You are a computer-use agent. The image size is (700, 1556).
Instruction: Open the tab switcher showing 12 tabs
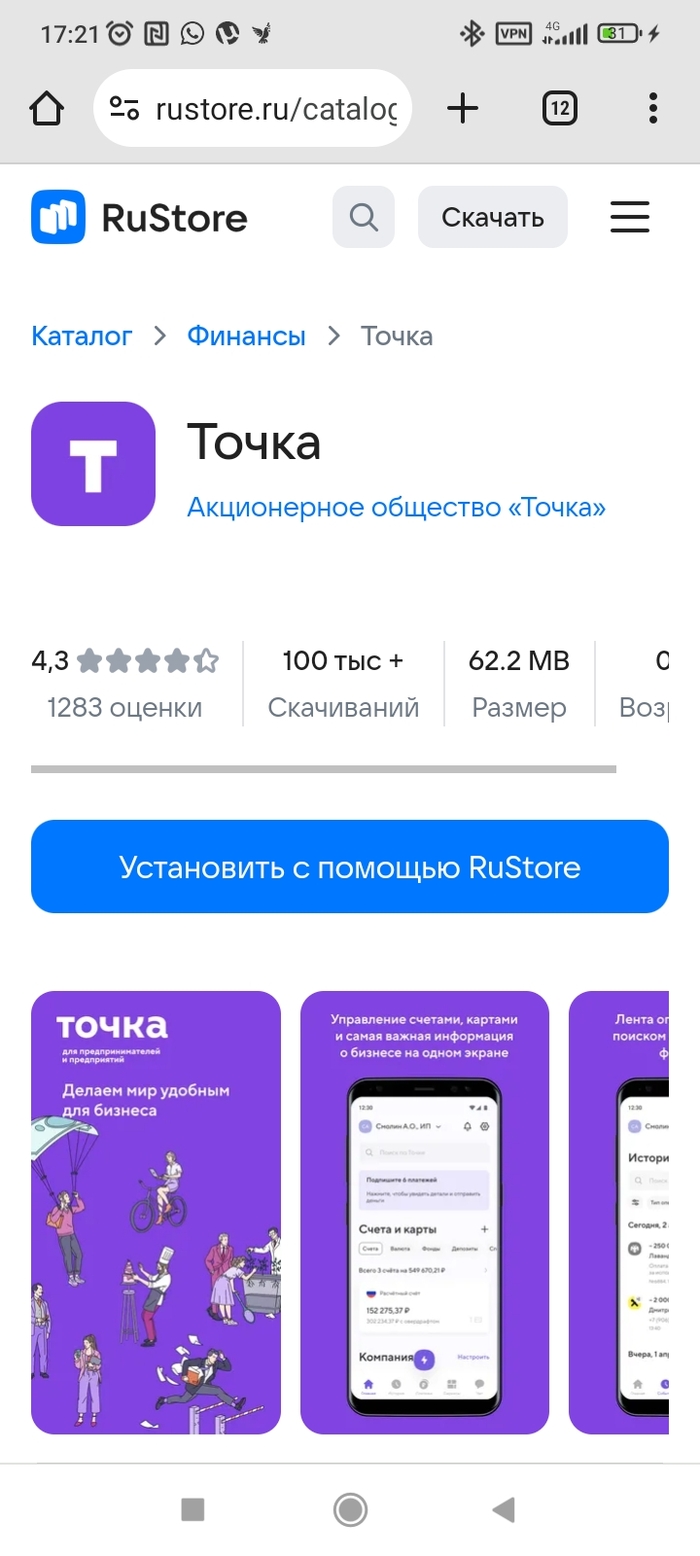click(x=560, y=108)
